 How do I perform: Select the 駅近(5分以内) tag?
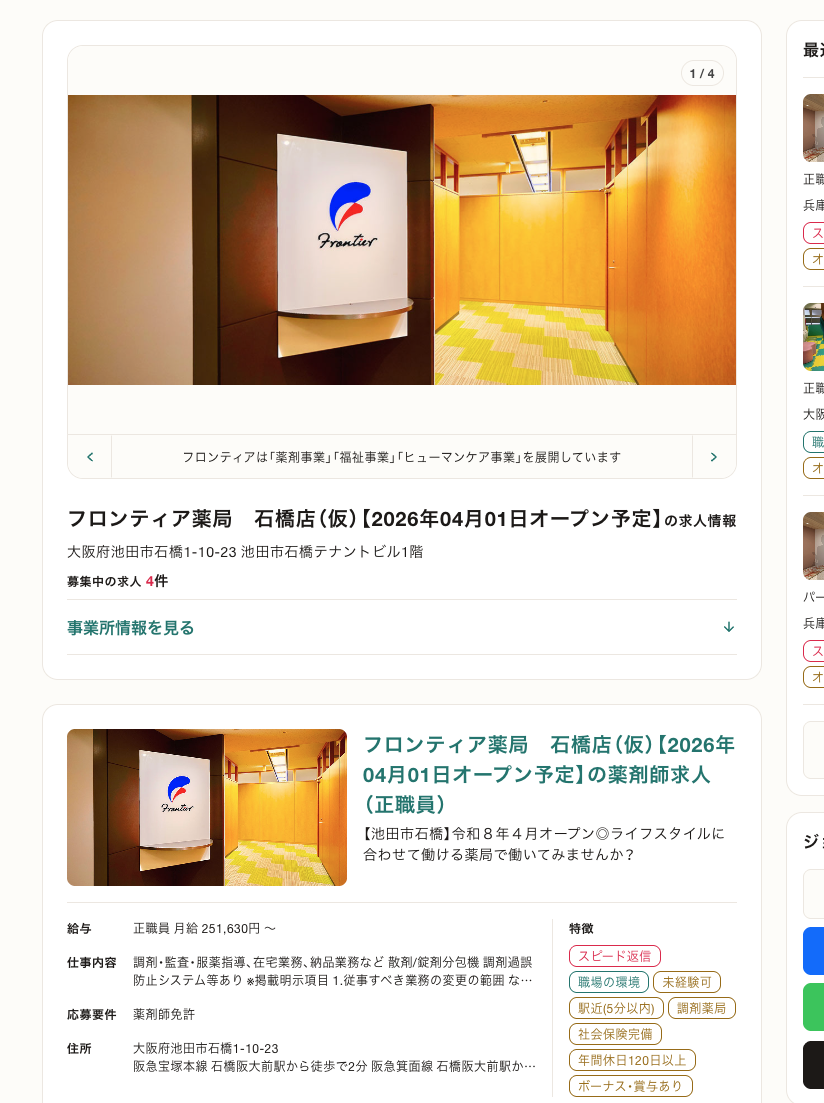click(x=615, y=1008)
